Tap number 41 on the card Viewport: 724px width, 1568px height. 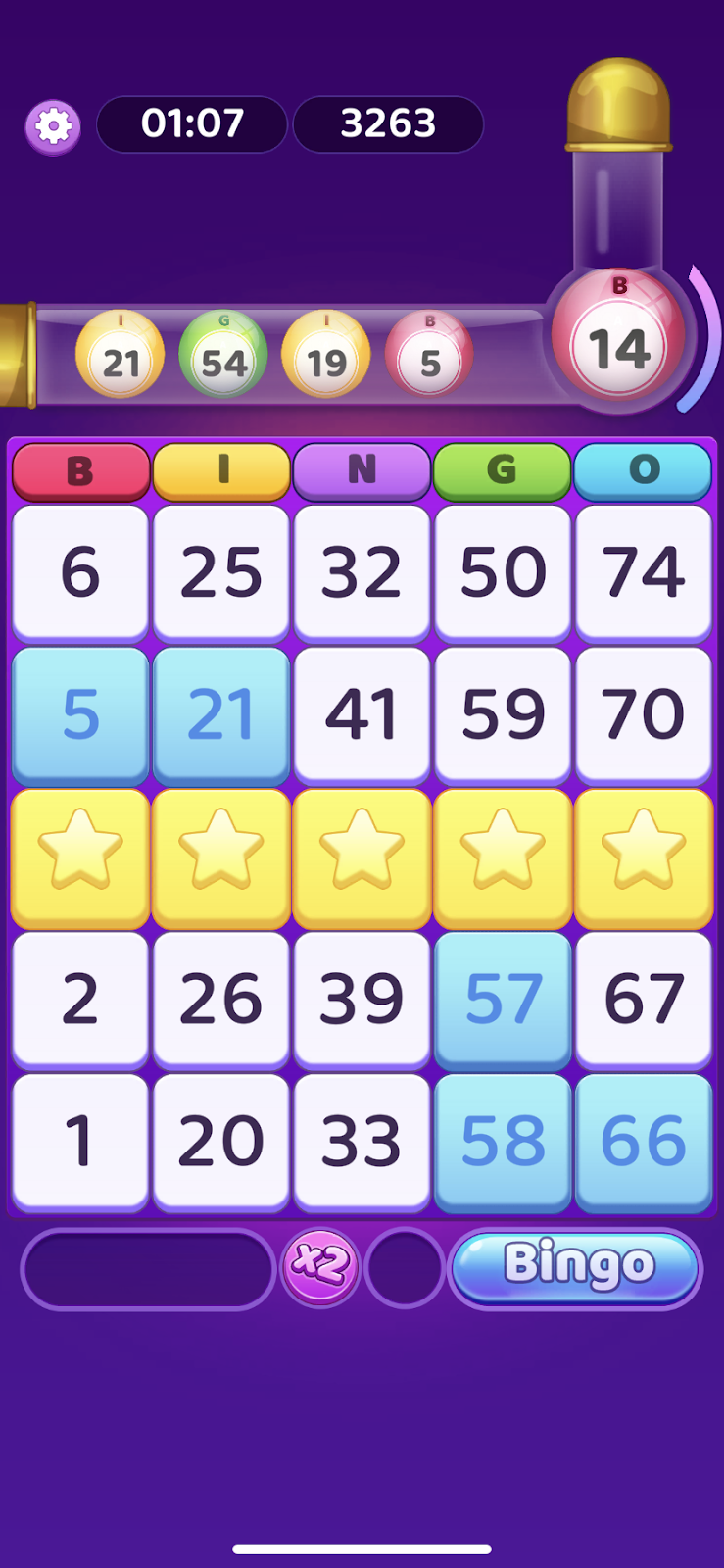click(362, 714)
